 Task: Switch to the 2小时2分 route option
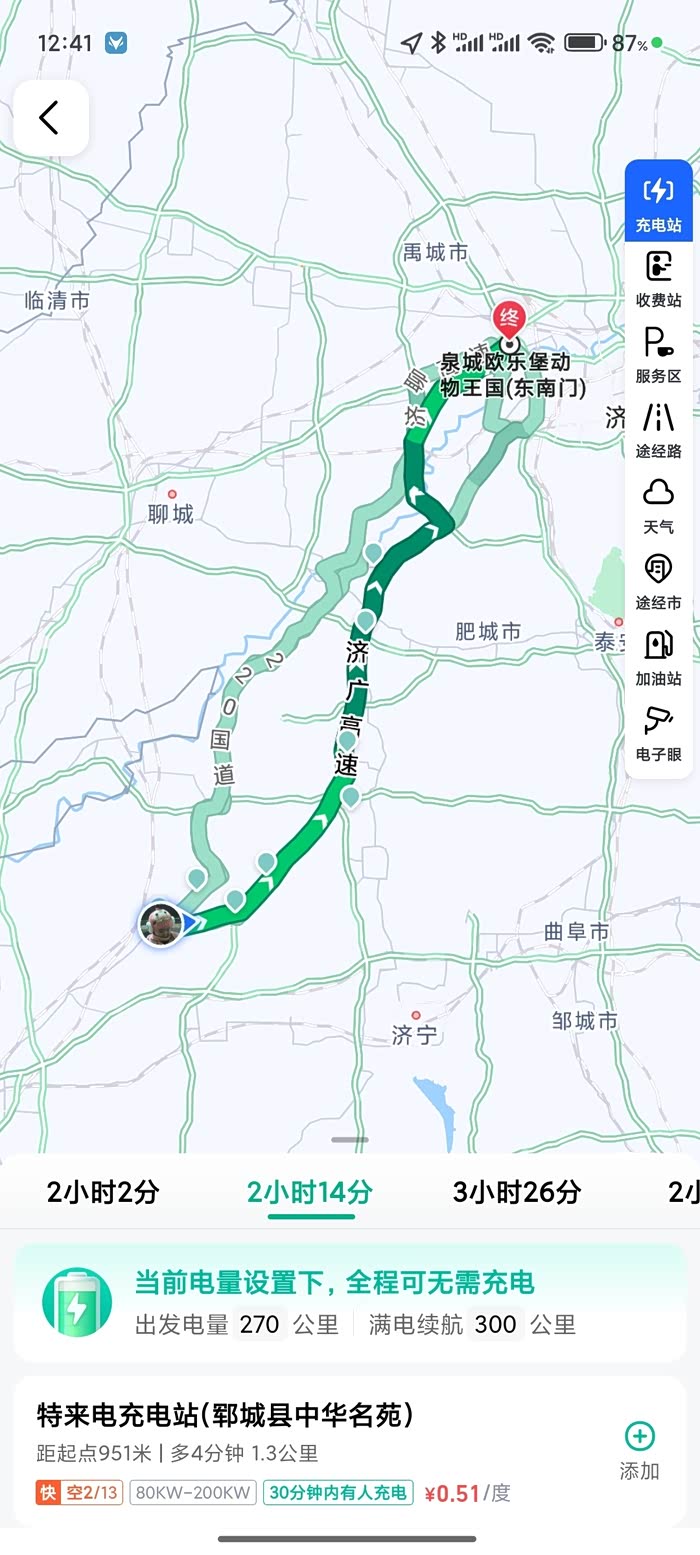[103, 1191]
